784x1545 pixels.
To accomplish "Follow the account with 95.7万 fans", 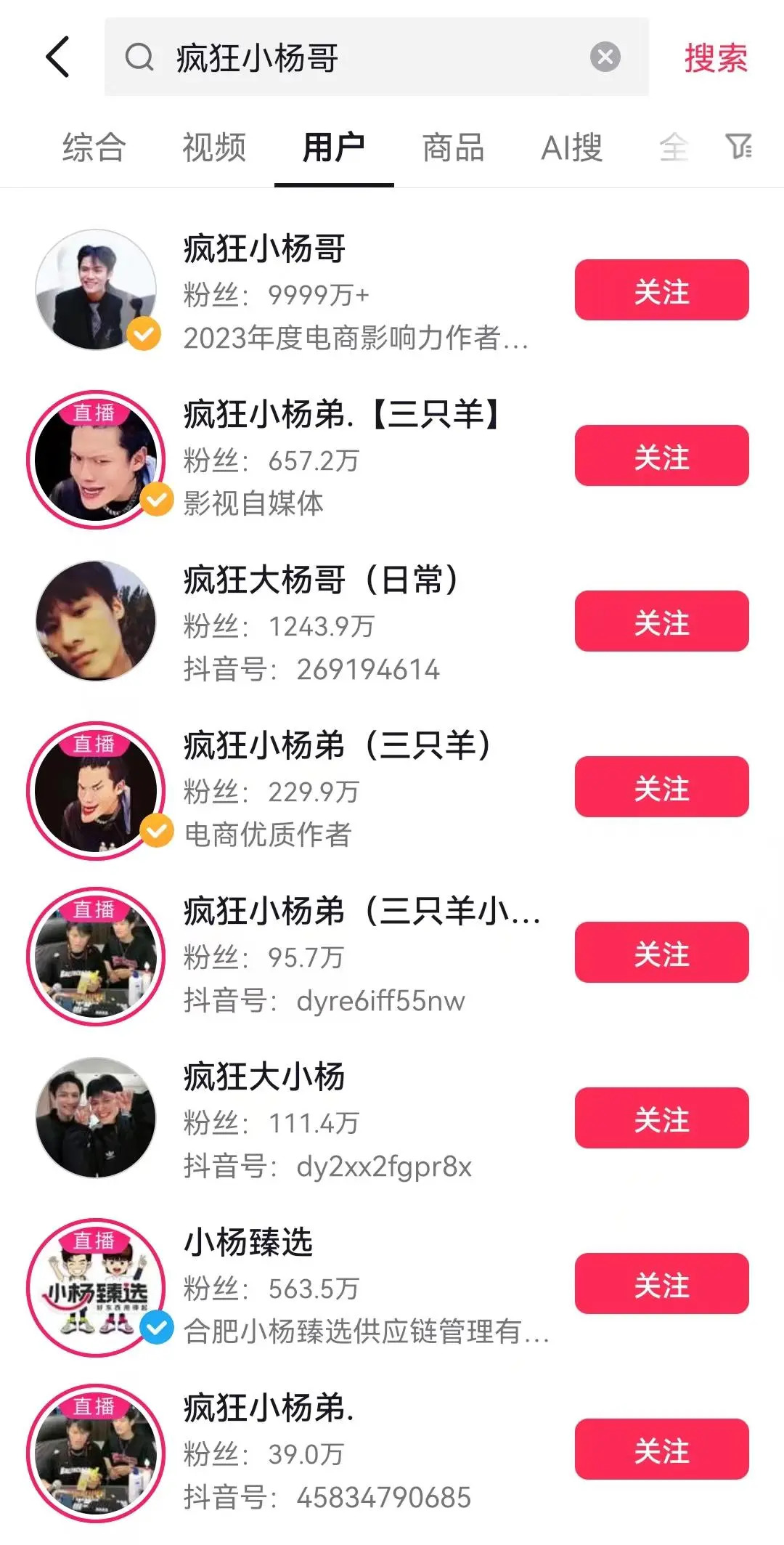I will [661, 953].
